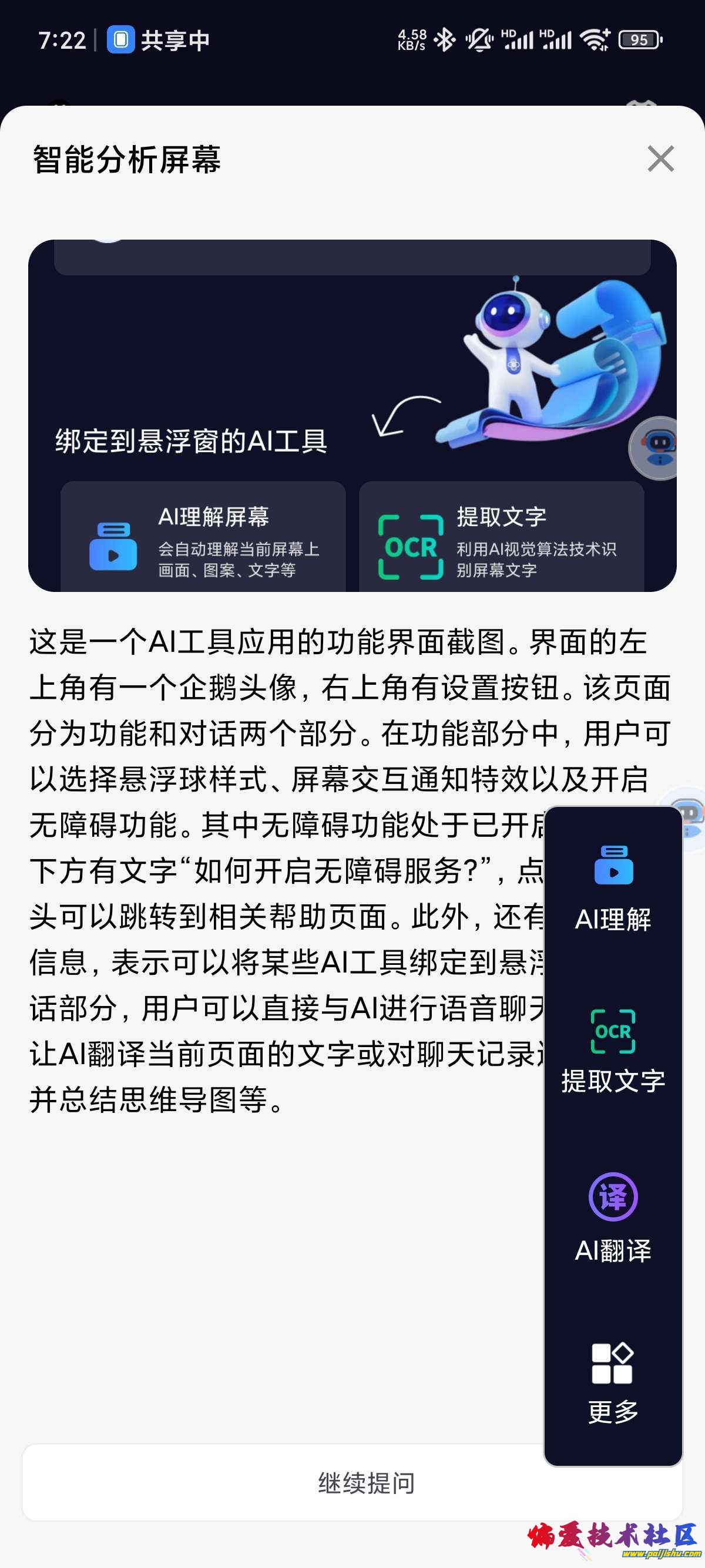Select AI理解 in the floating menu
Image resolution: width=705 pixels, height=1568 pixels.
pyautogui.click(x=613, y=888)
